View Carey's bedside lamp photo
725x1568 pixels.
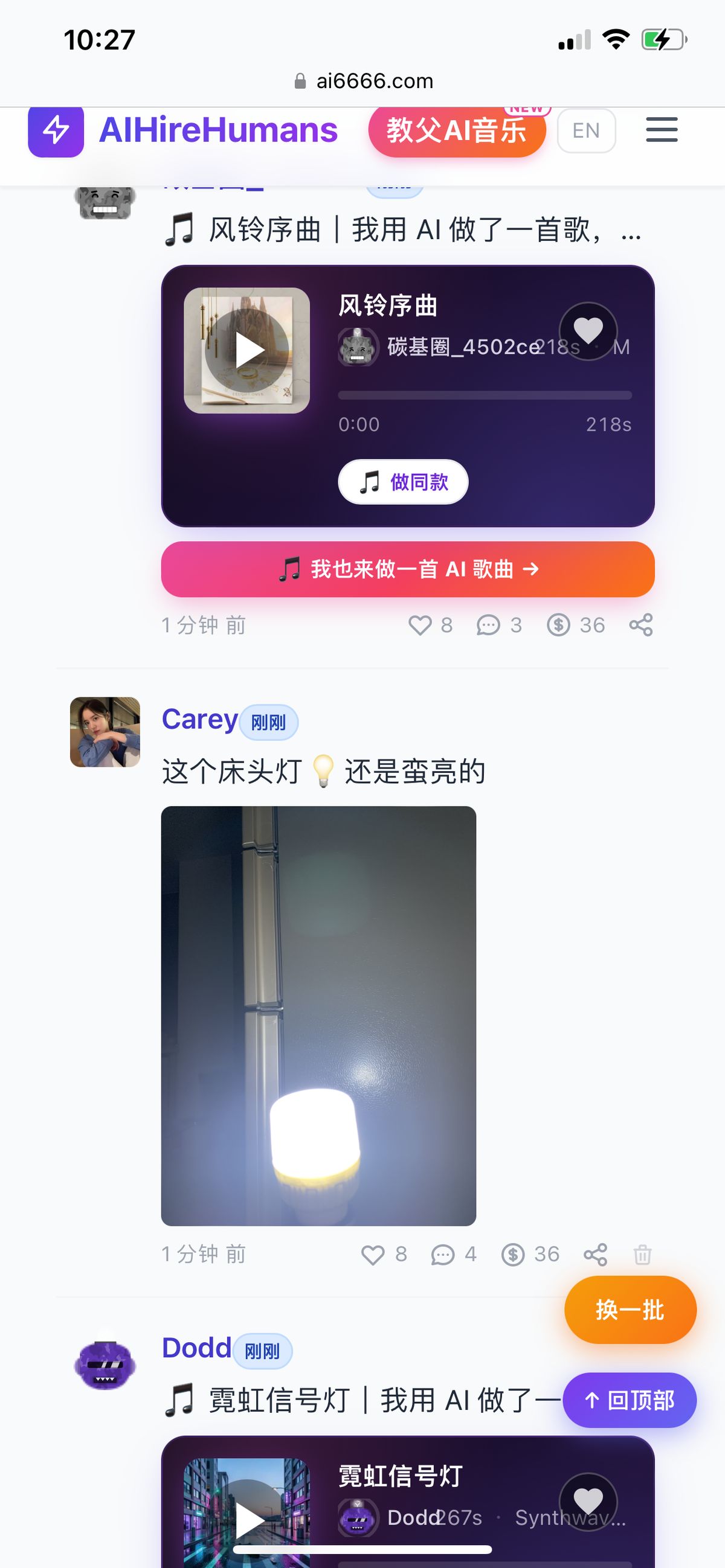318,1016
